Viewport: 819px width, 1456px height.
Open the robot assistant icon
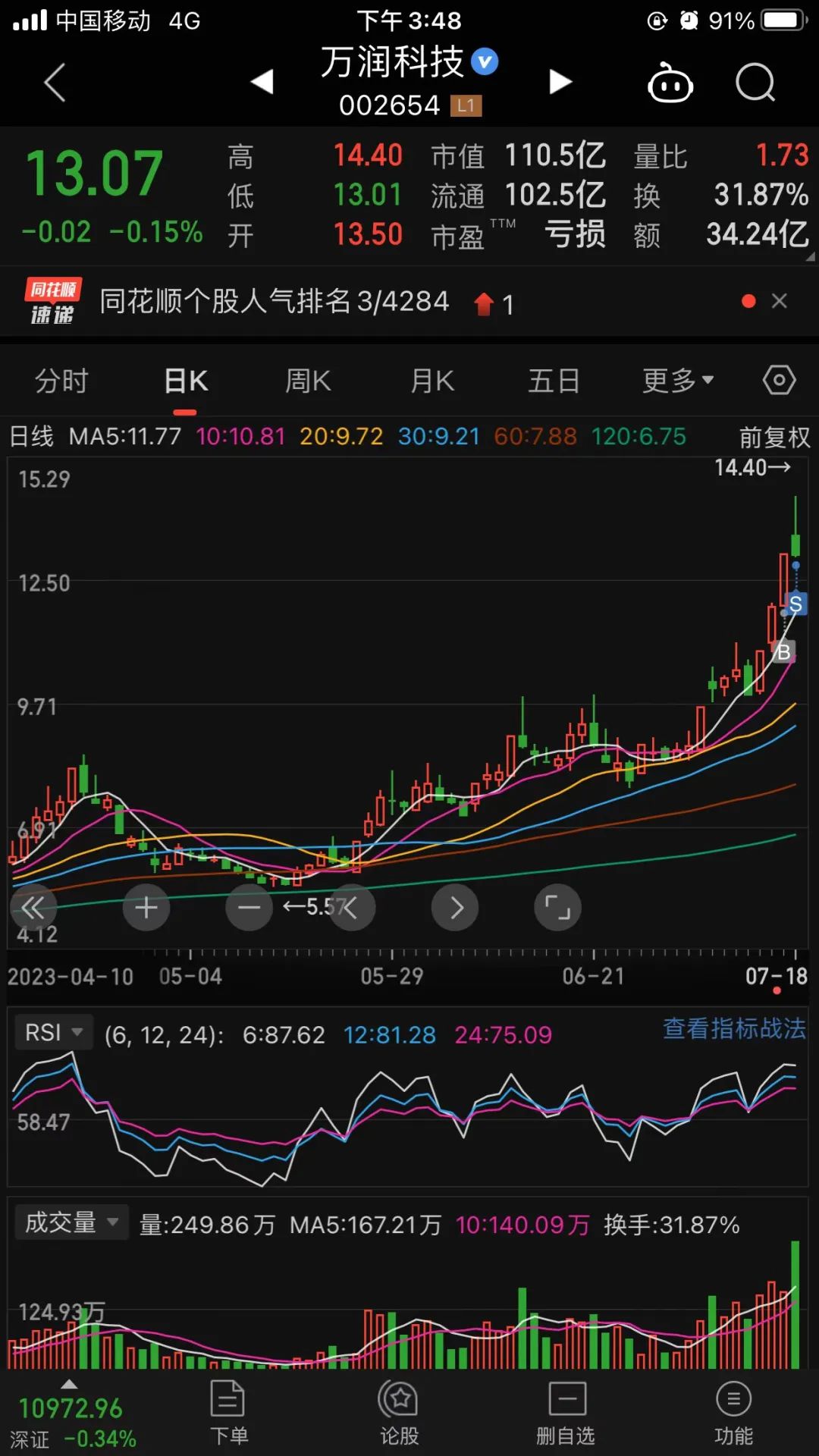pos(670,83)
